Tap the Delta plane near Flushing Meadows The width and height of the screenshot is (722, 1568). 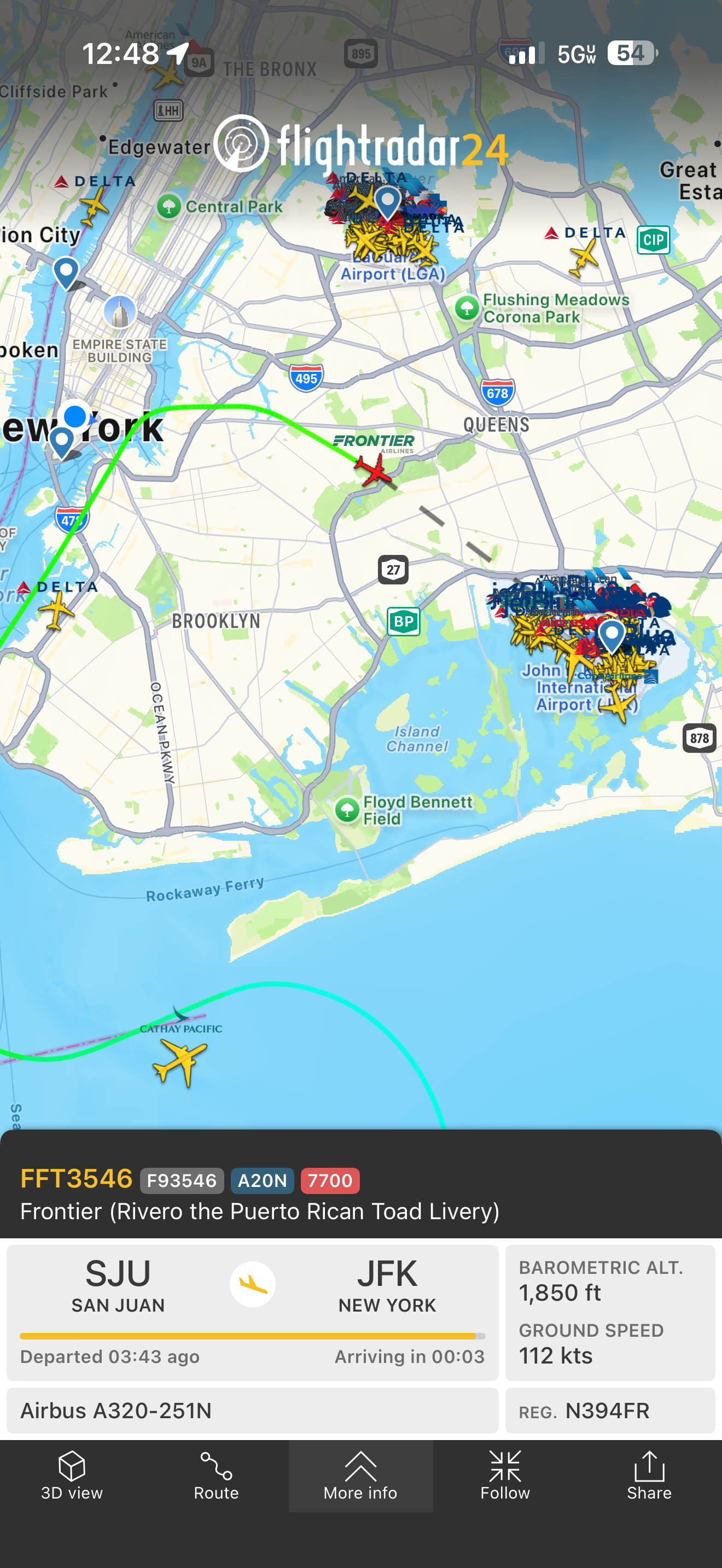[x=583, y=256]
